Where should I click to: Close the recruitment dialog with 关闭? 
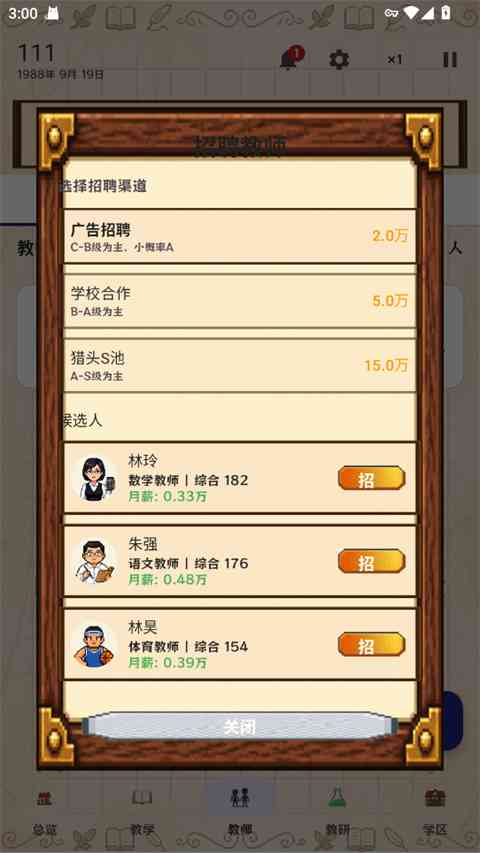point(239,726)
